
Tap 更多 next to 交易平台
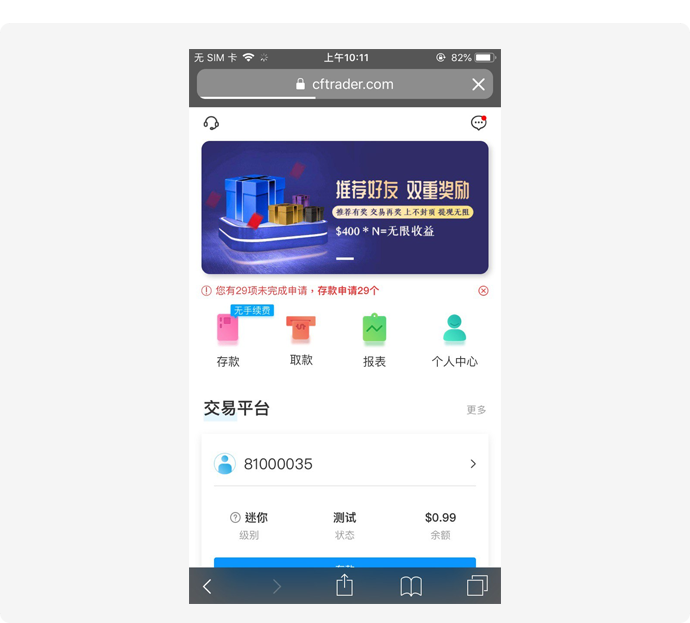[476, 410]
